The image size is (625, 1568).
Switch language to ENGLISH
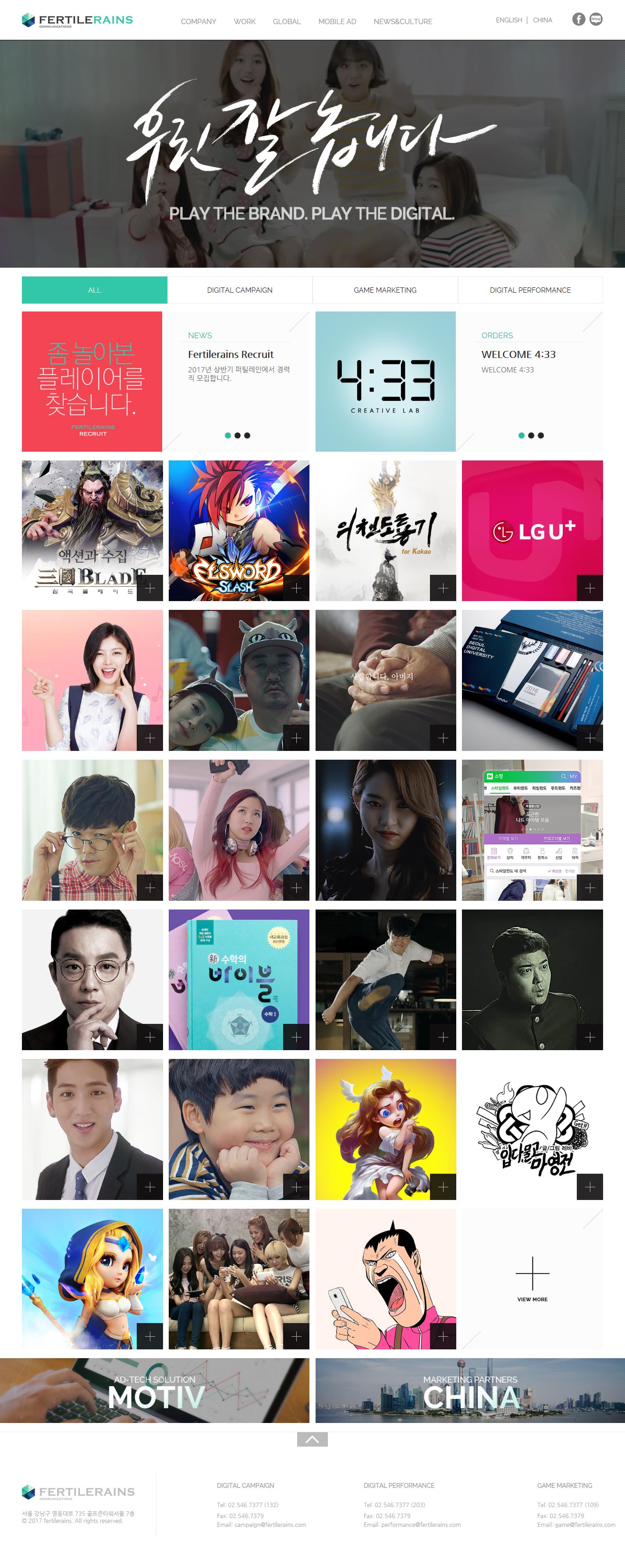pyautogui.click(x=509, y=20)
